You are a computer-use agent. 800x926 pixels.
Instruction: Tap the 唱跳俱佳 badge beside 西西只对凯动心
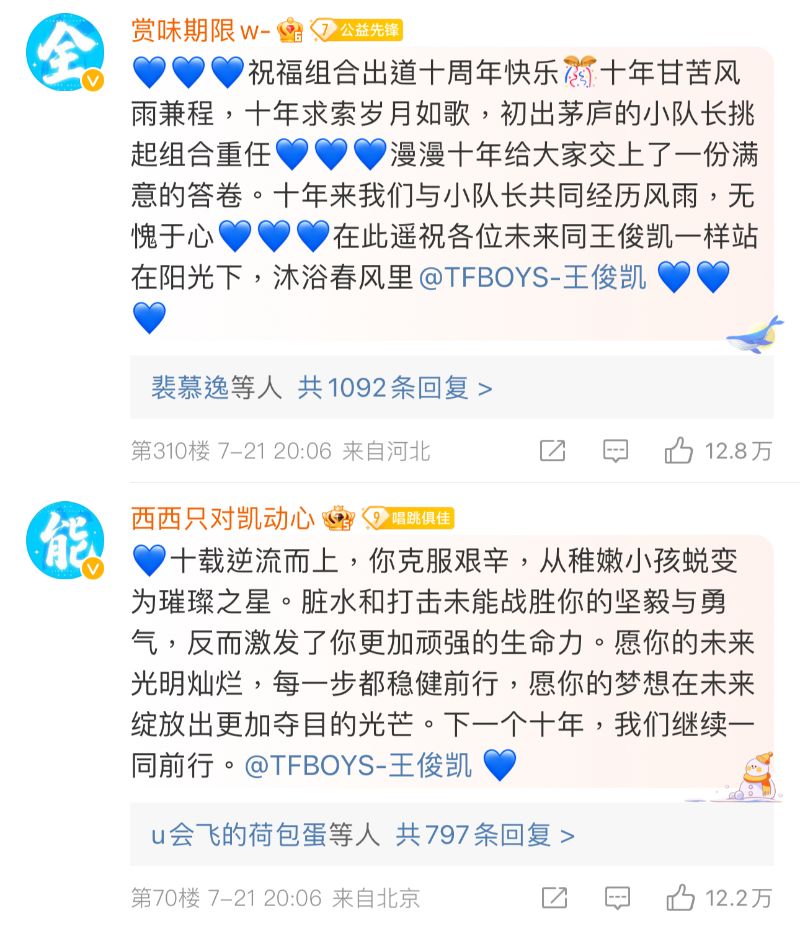408,519
